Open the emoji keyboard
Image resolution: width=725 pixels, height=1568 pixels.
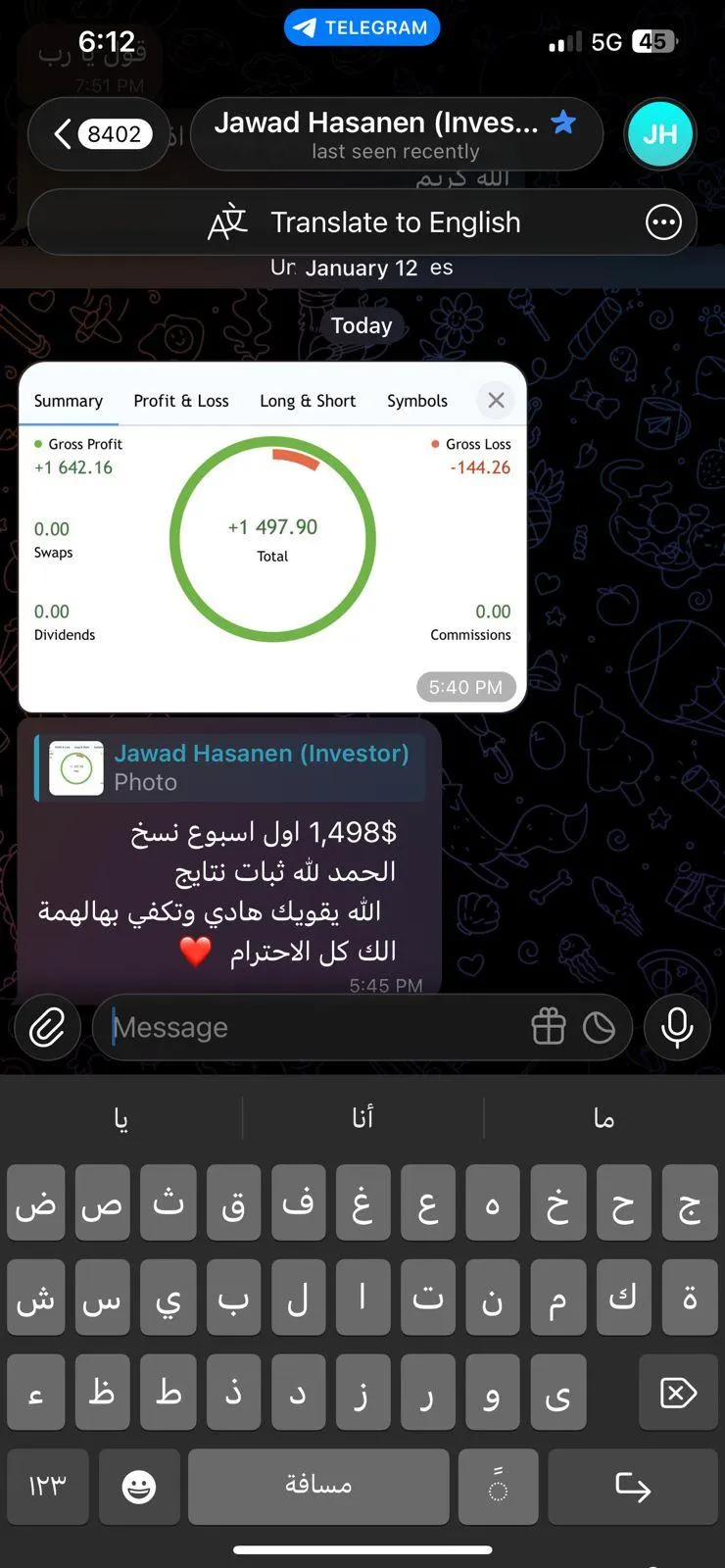tap(138, 1487)
